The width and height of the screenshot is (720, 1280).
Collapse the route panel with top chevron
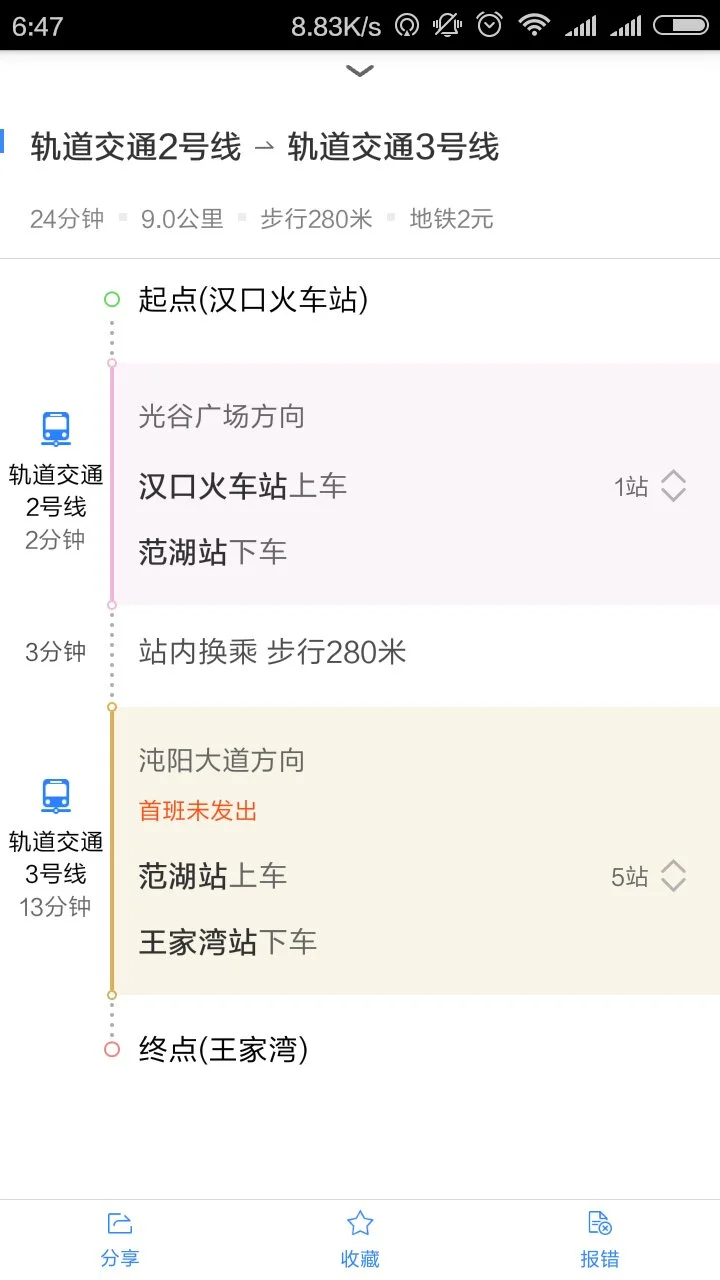[x=359, y=70]
